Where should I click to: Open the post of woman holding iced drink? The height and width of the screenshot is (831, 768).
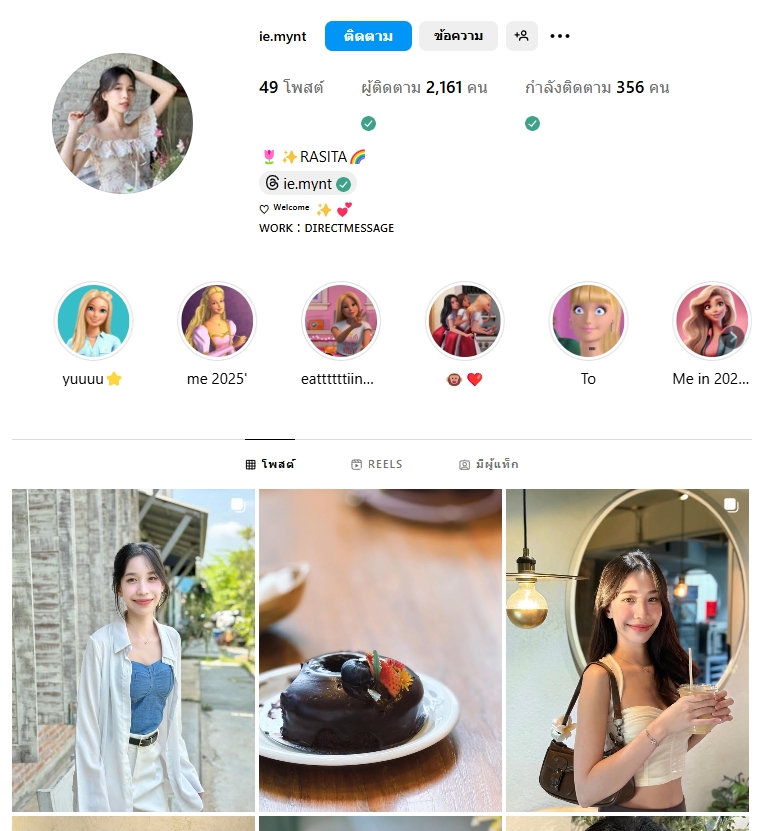coord(627,650)
